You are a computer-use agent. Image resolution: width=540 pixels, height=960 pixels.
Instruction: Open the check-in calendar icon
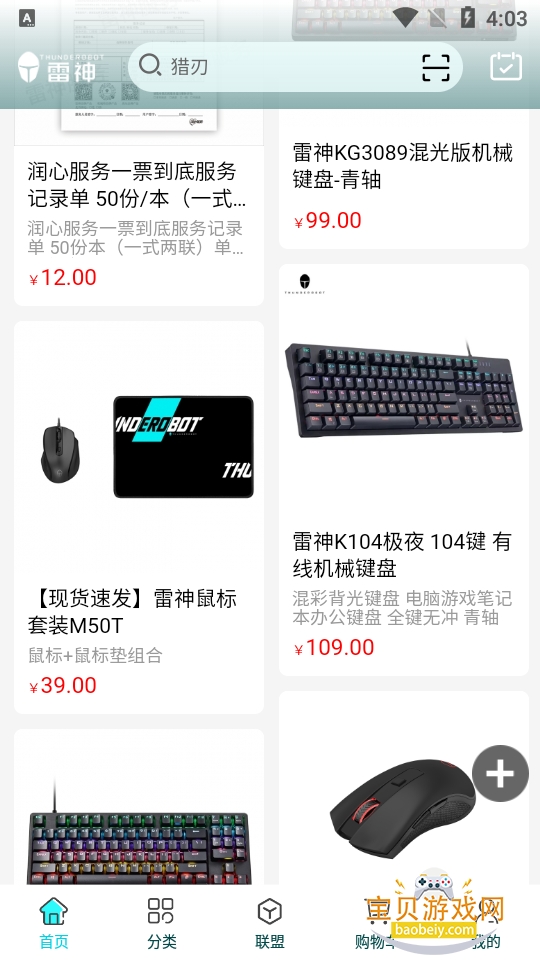point(506,66)
